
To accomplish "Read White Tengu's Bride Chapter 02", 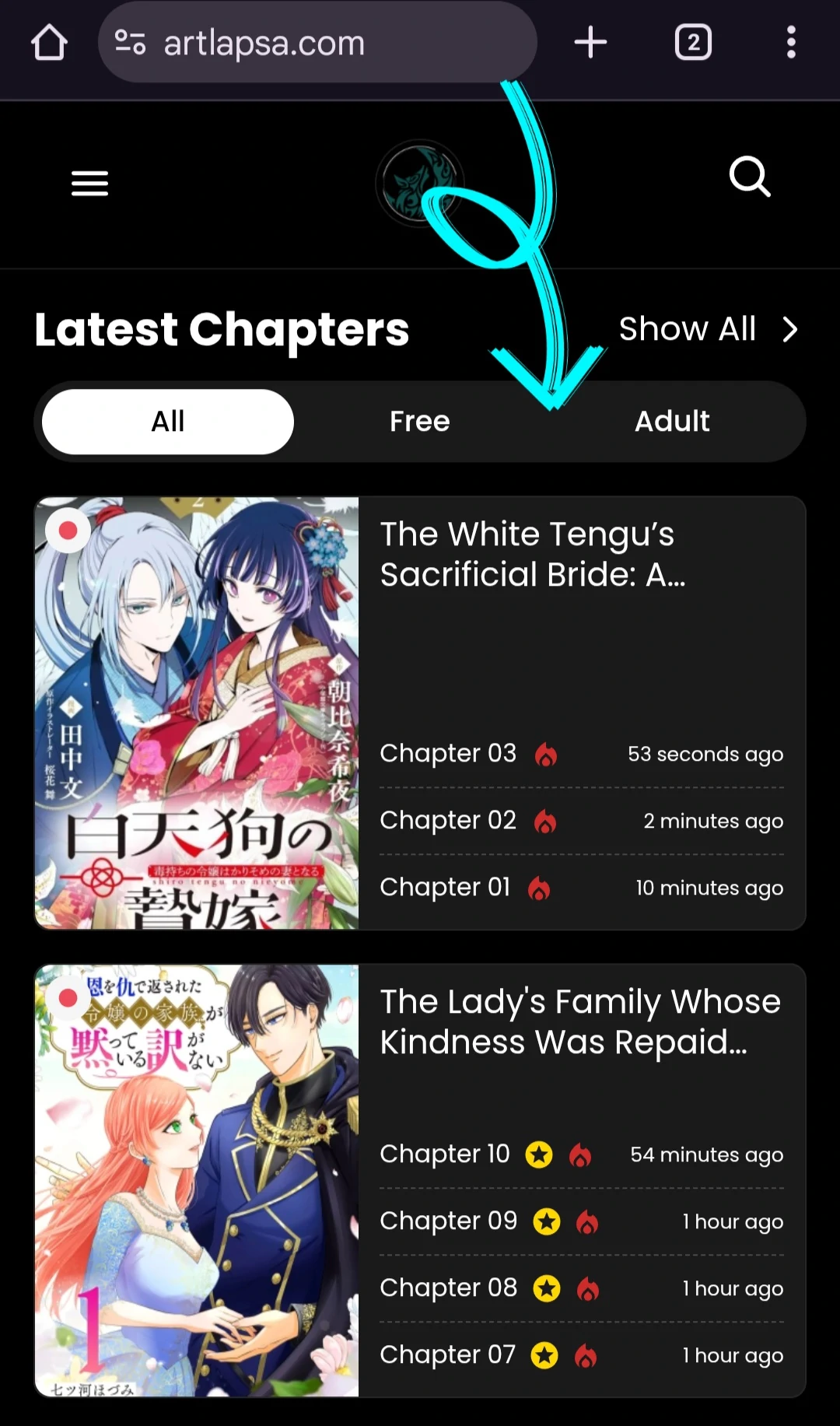I will 448,820.
